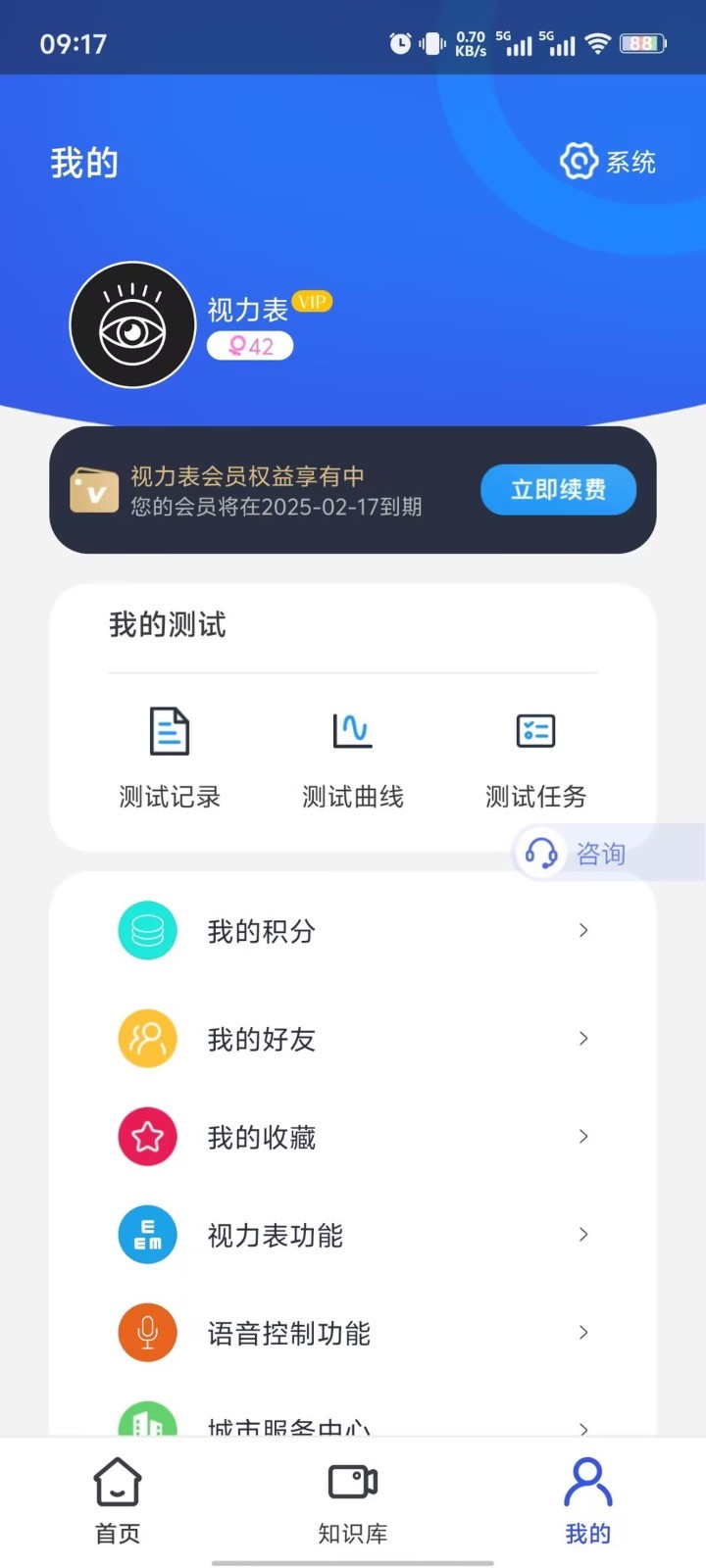The width and height of the screenshot is (706, 1568).
Task: Open the VIP badge next to username
Action: coord(313,302)
